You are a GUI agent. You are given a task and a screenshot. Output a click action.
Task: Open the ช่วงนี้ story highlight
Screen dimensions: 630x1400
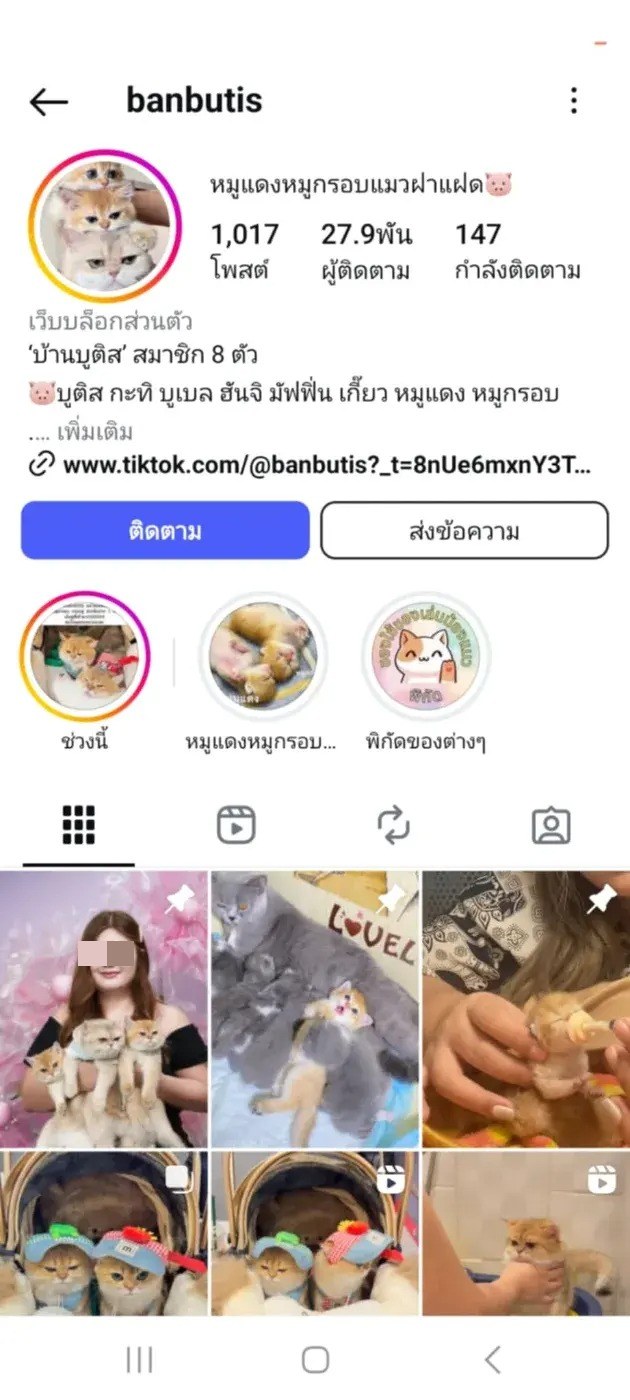[x=85, y=656]
